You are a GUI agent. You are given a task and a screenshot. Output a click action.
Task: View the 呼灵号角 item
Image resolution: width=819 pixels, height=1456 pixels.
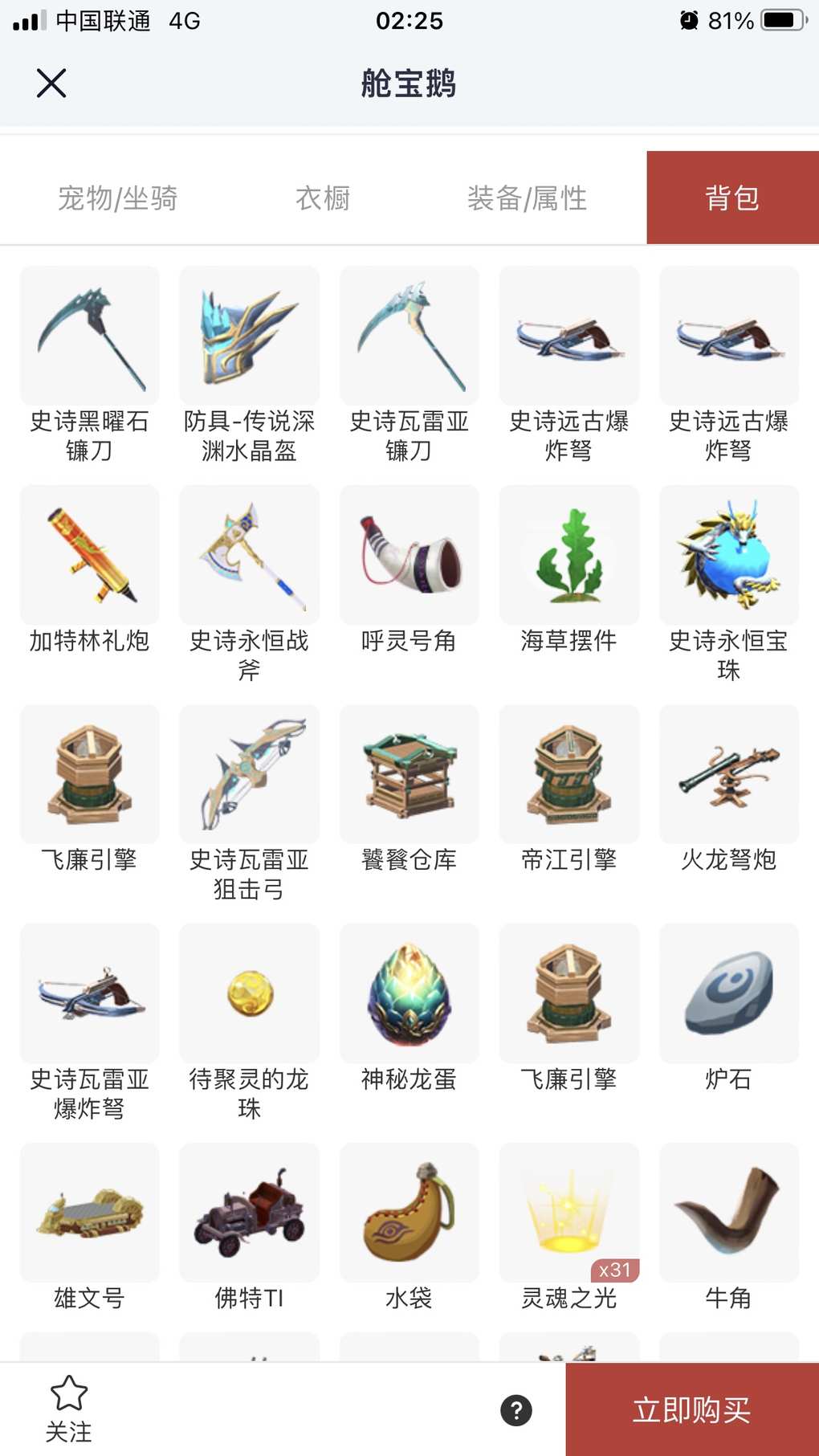click(409, 556)
